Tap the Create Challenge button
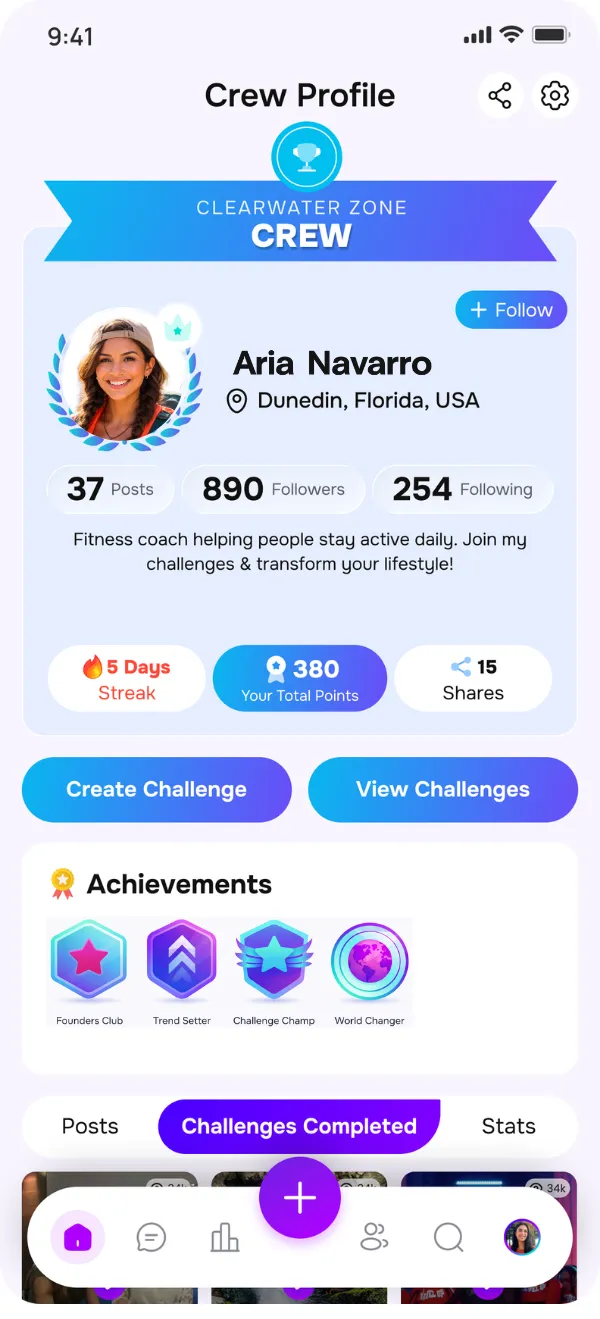Viewport: 600px width, 1319px height. 156,789
